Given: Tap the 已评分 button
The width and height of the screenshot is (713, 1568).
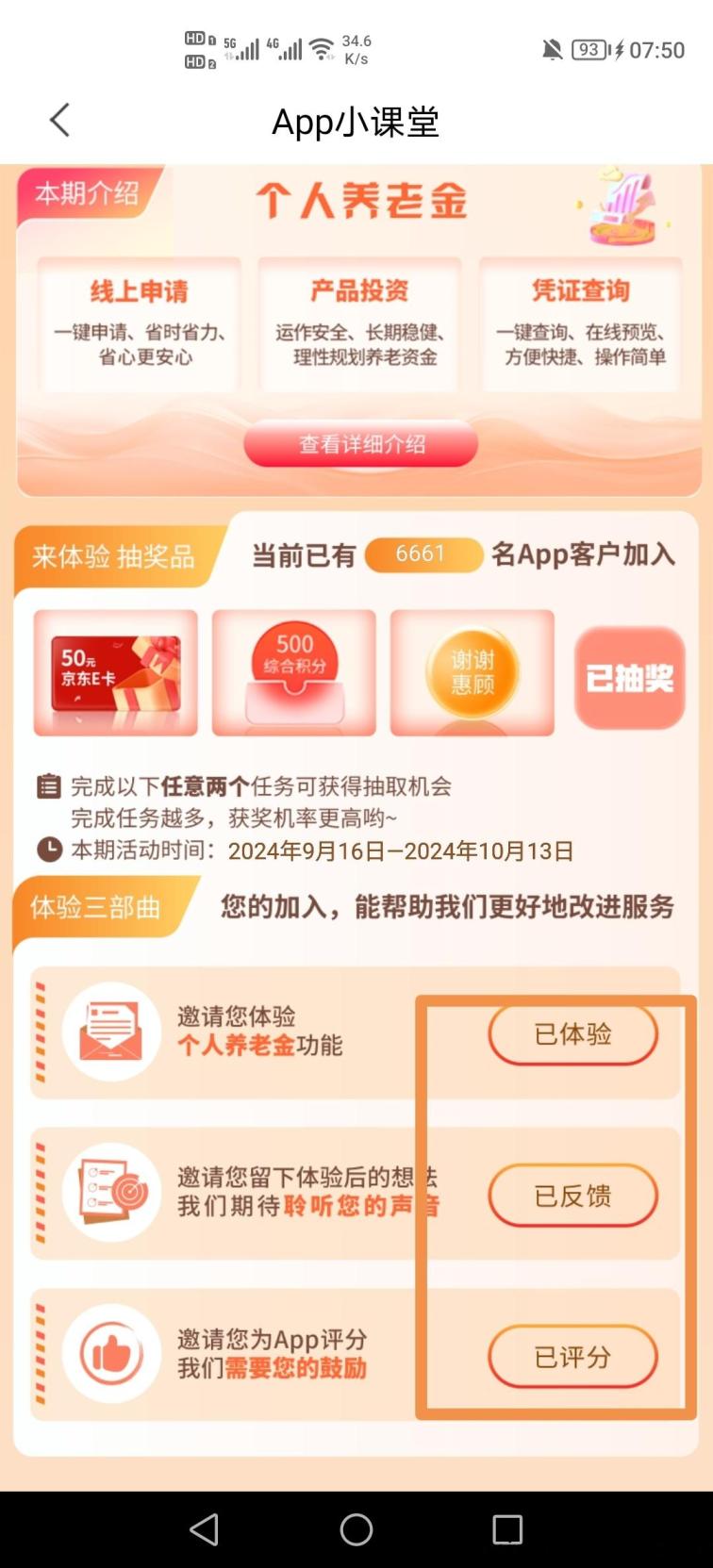Looking at the screenshot, I should 572,1357.
